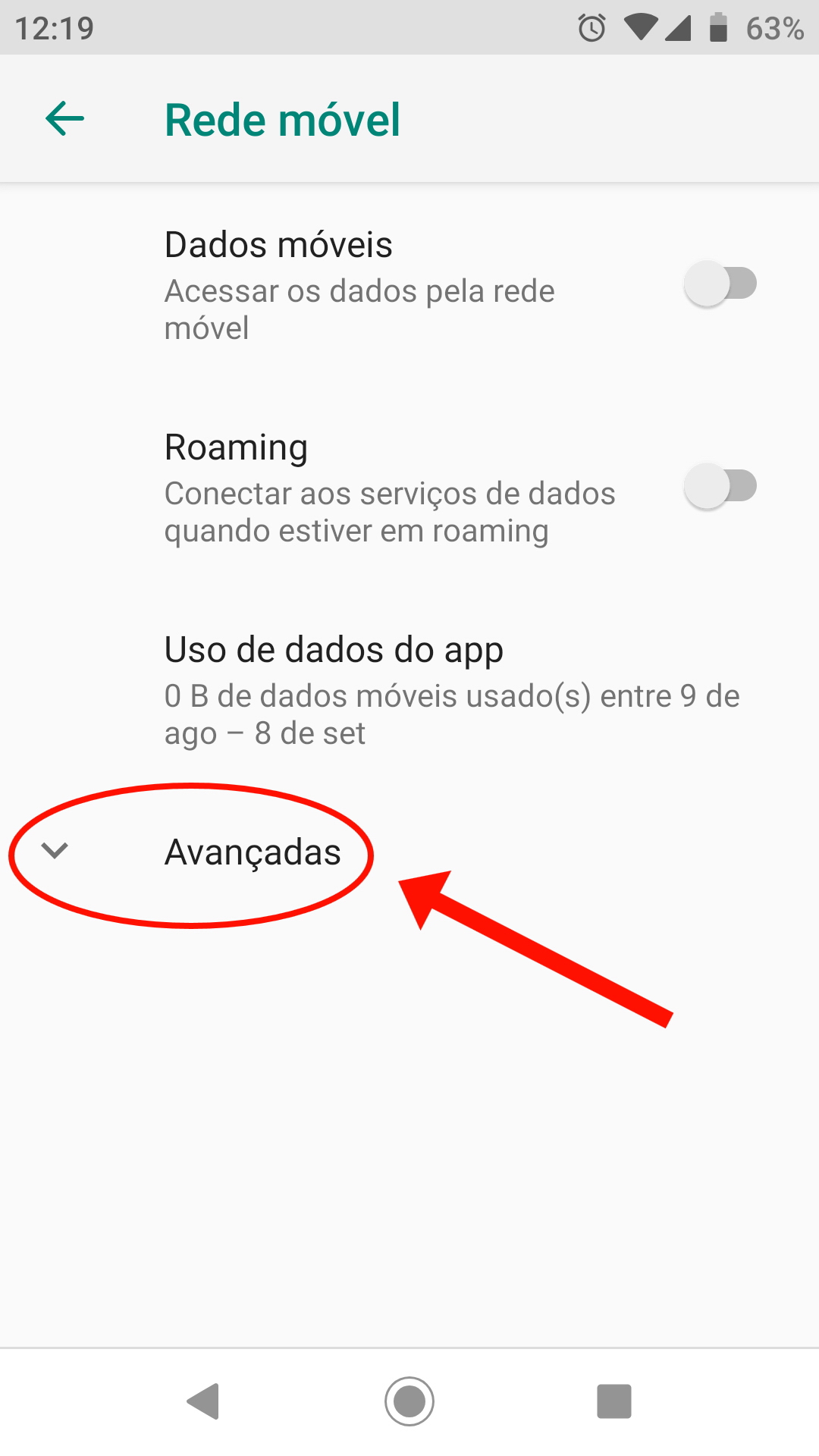Expand the Avançadas section
819x1456 pixels.
click(x=252, y=852)
